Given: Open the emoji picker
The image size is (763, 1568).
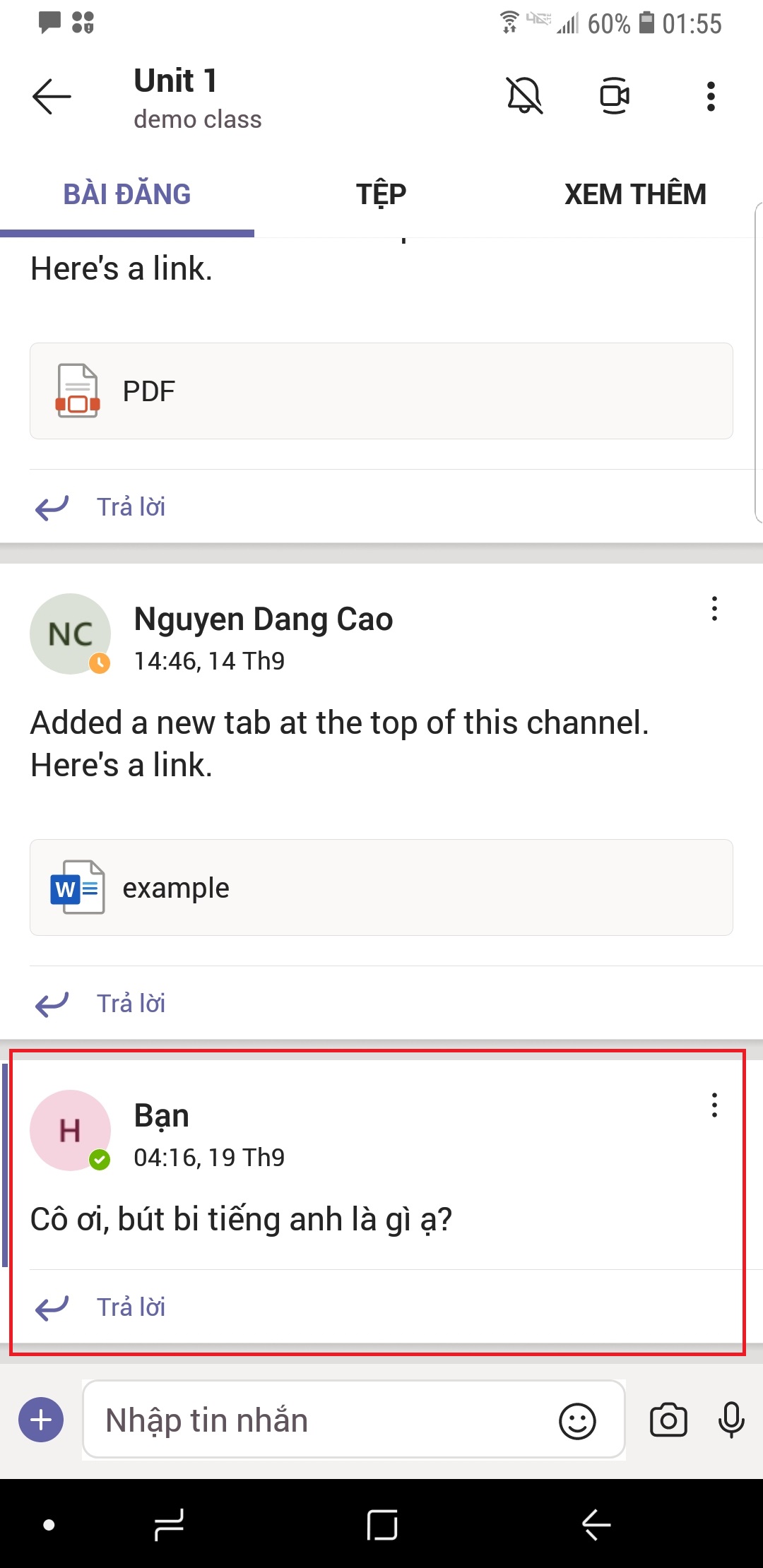Looking at the screenshot, I should 577,1420.
